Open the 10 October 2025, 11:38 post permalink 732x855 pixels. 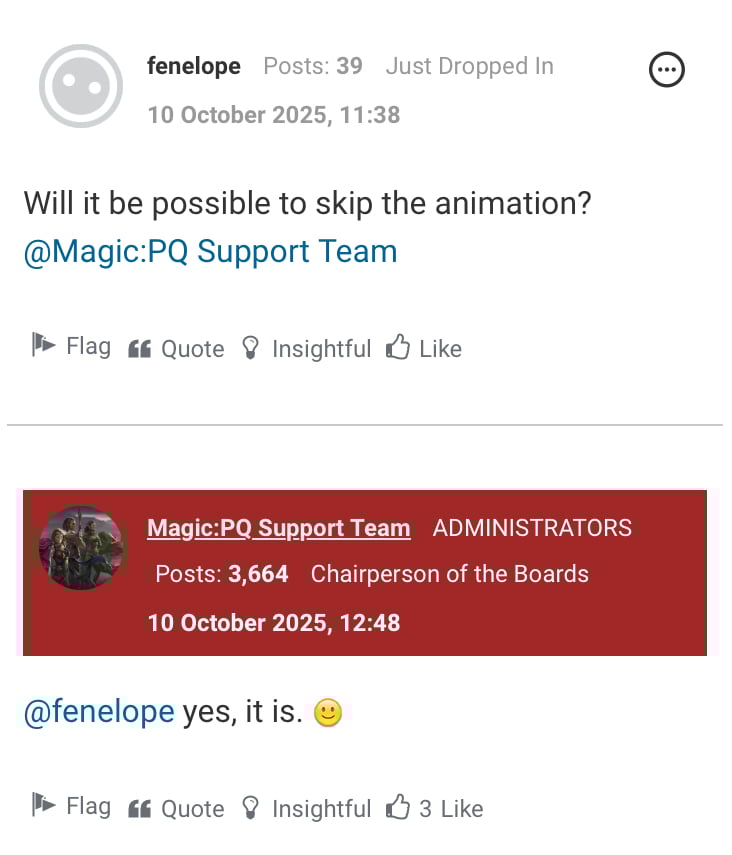click(273, 115)
